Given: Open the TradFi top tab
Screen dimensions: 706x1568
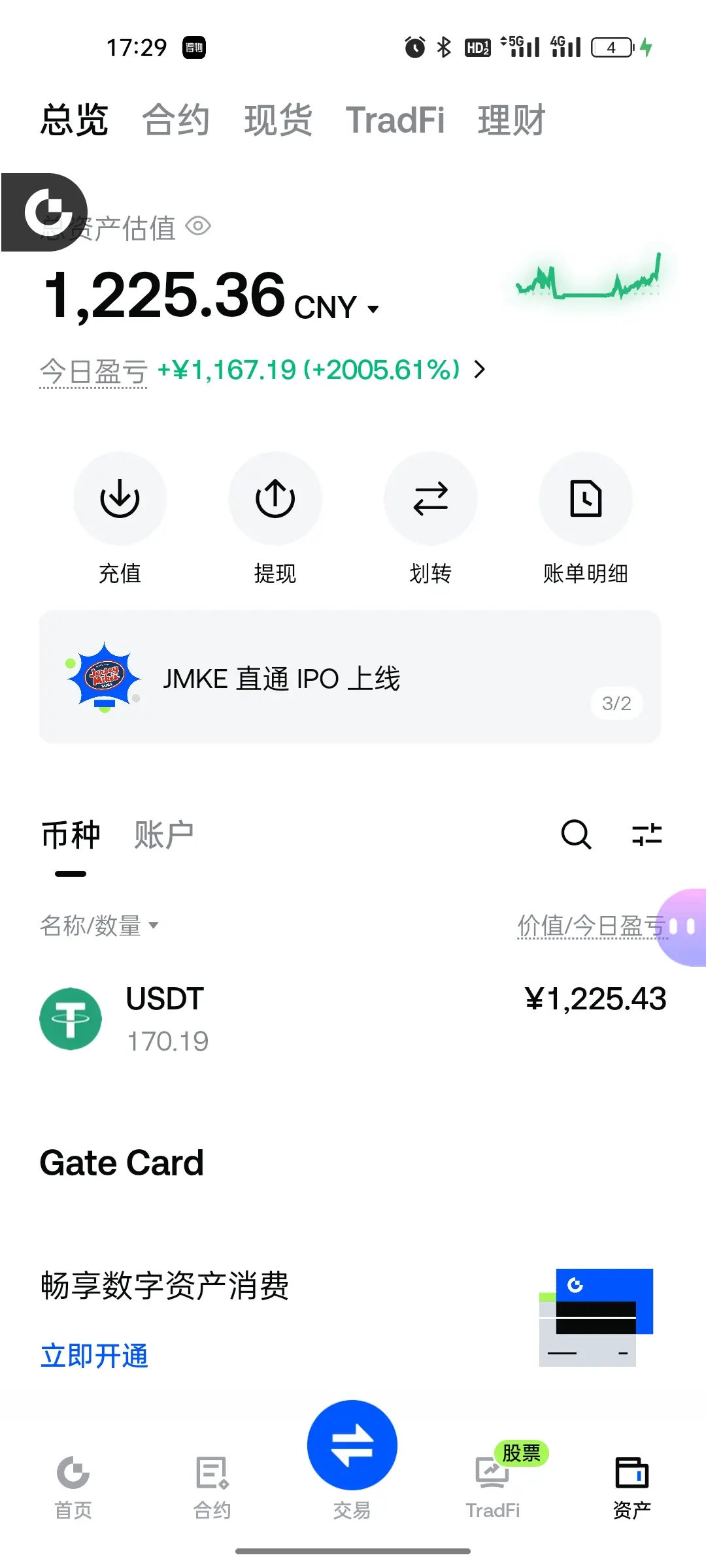Looking at the screenshot, I should [395, 120].
